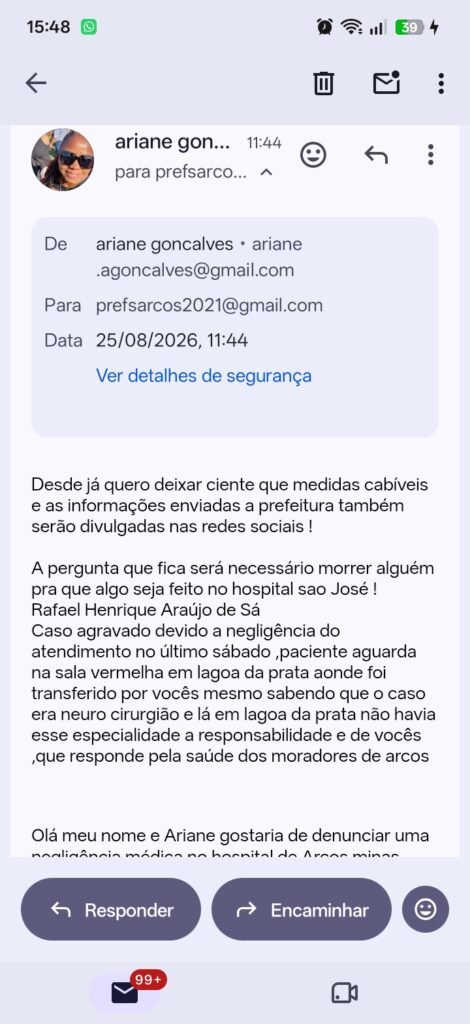Delete this email with the trash icon
470x1024 pixels.
coord(324,83)
